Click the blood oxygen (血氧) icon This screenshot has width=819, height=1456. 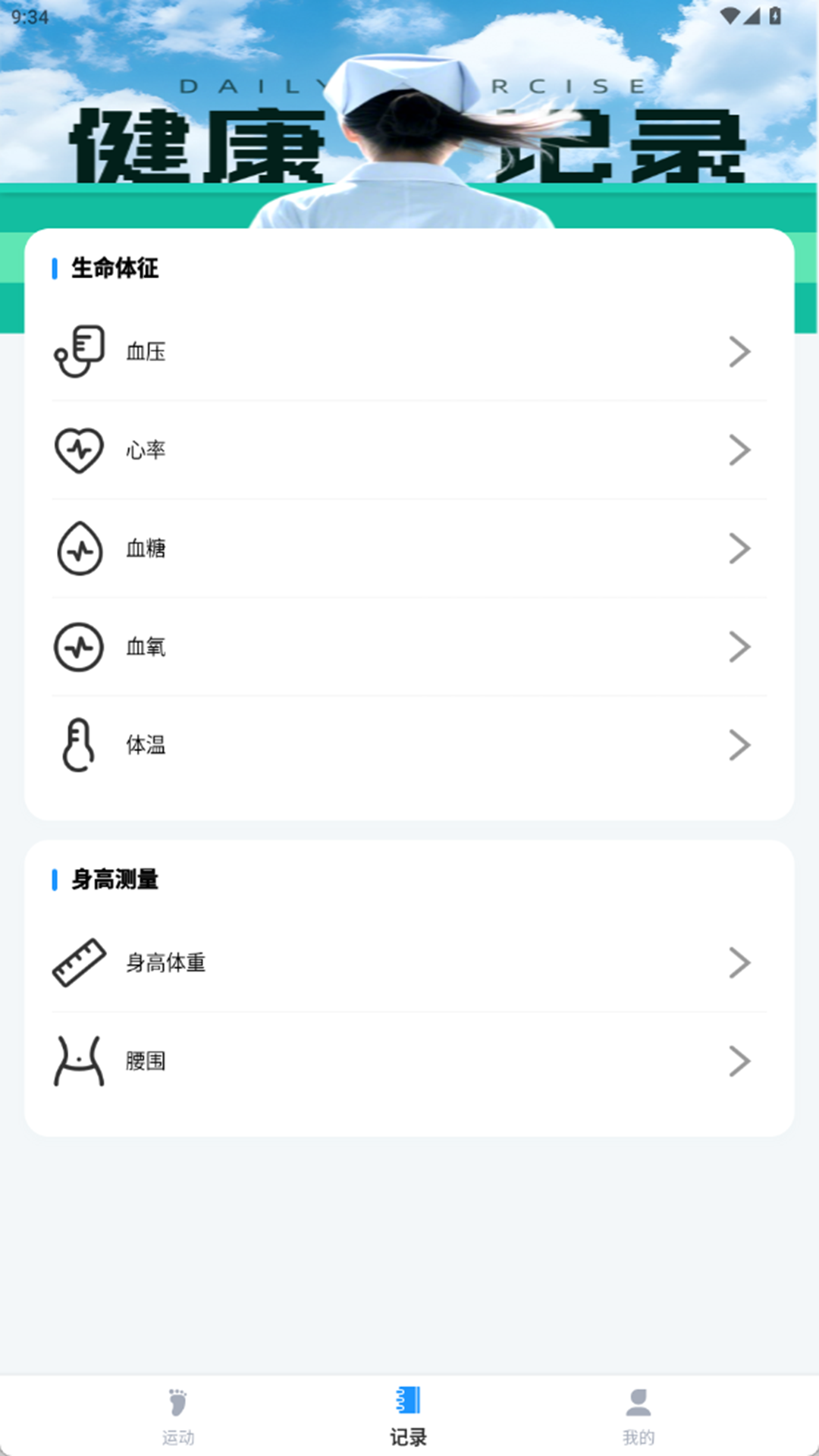pyautogui.click(x=78, y=647)
